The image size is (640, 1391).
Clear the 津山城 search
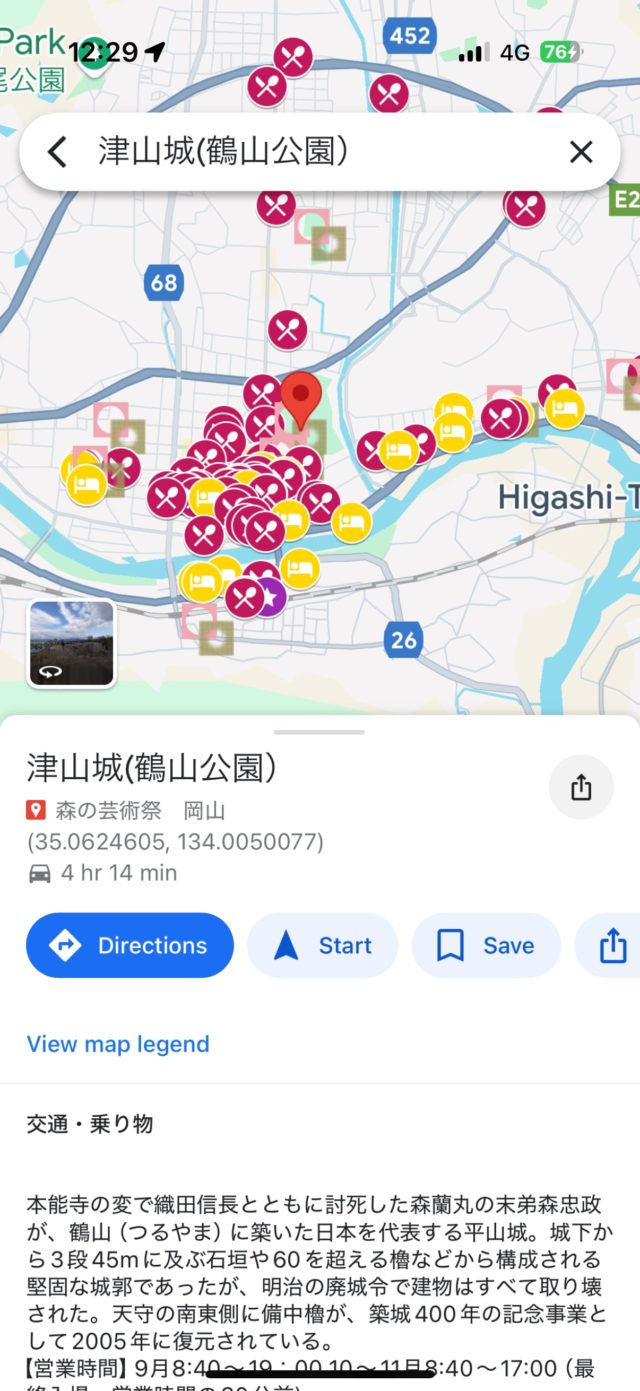581,152
